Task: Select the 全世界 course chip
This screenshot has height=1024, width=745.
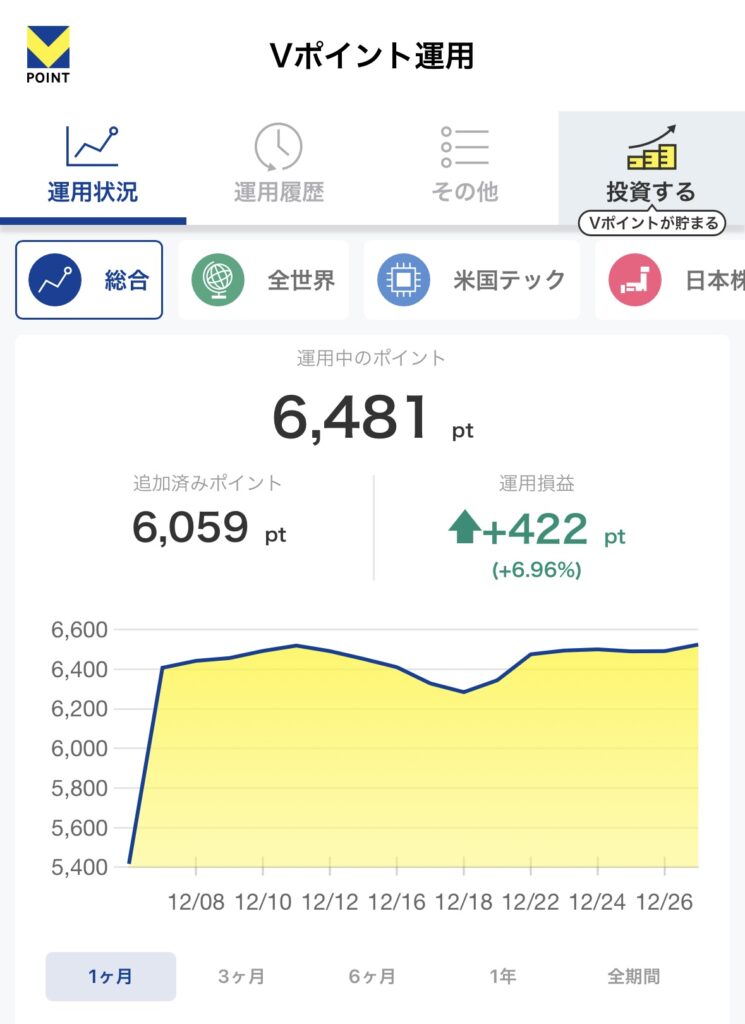Action: coord(264,280)
